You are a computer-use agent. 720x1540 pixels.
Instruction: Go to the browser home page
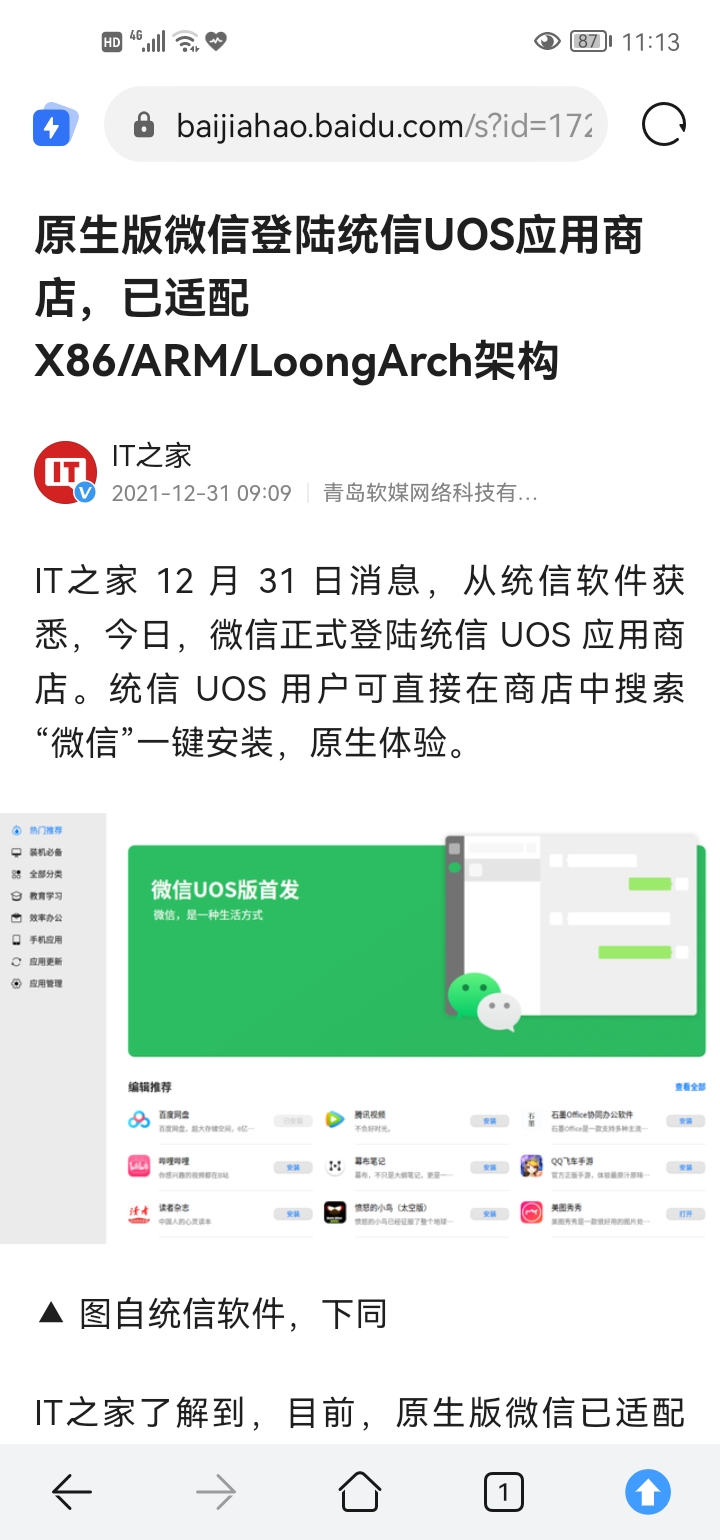[x=360, y=1493]
